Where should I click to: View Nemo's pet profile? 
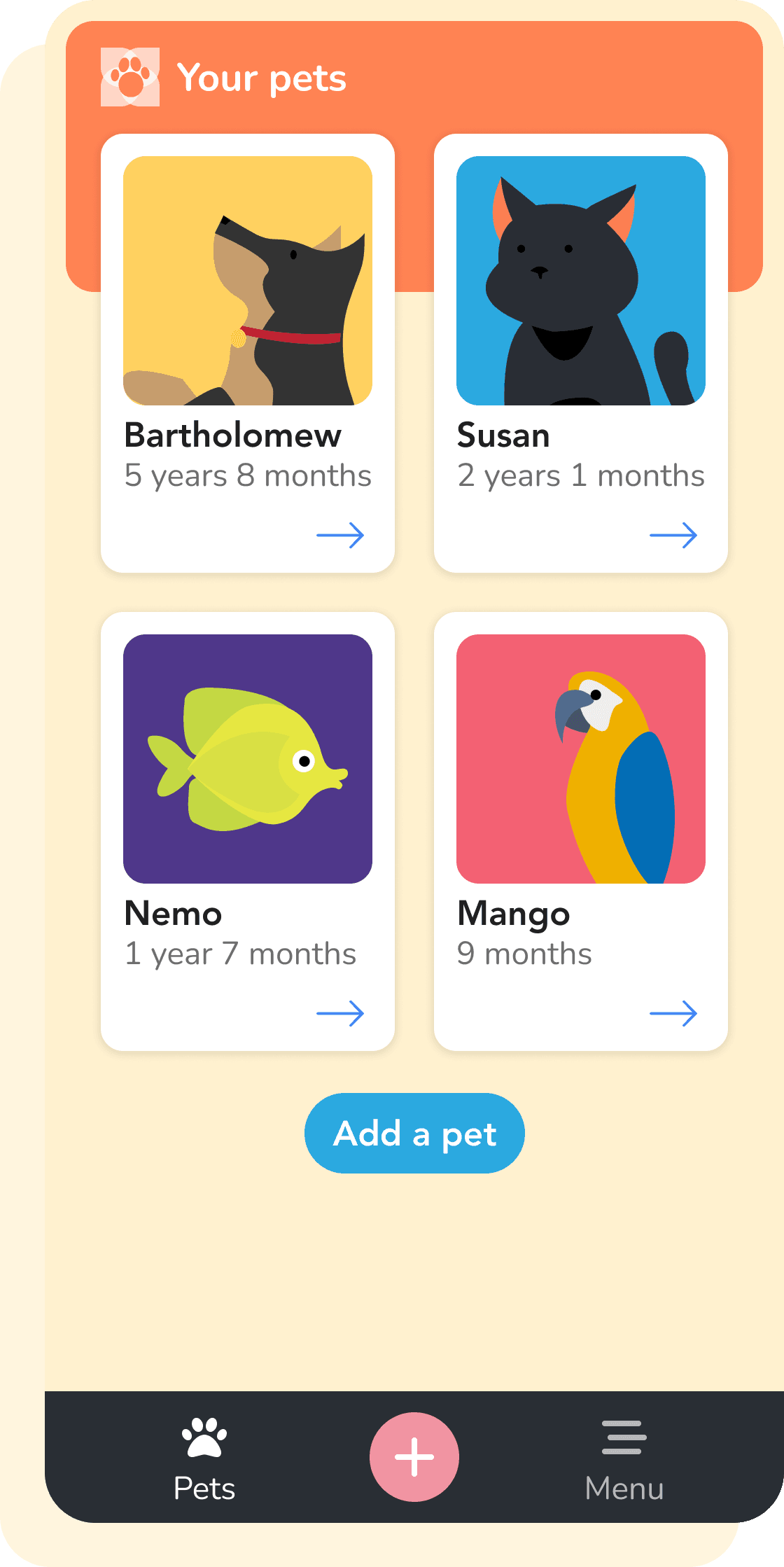[x=248, y=831]
